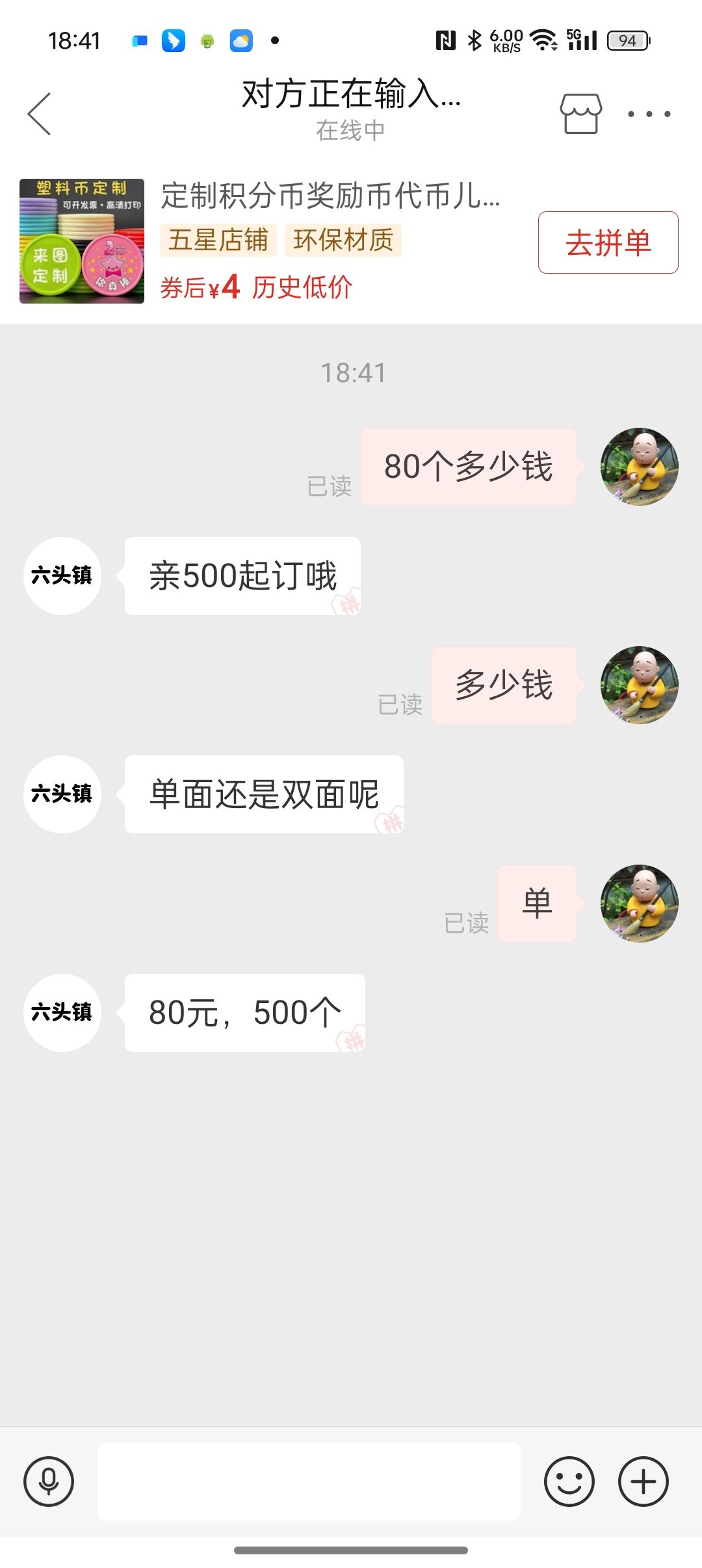The height and width of the screenshot is (1568, 702).
Task: Tap my avatar beside 80个多少钱
Action: [639, 467]
